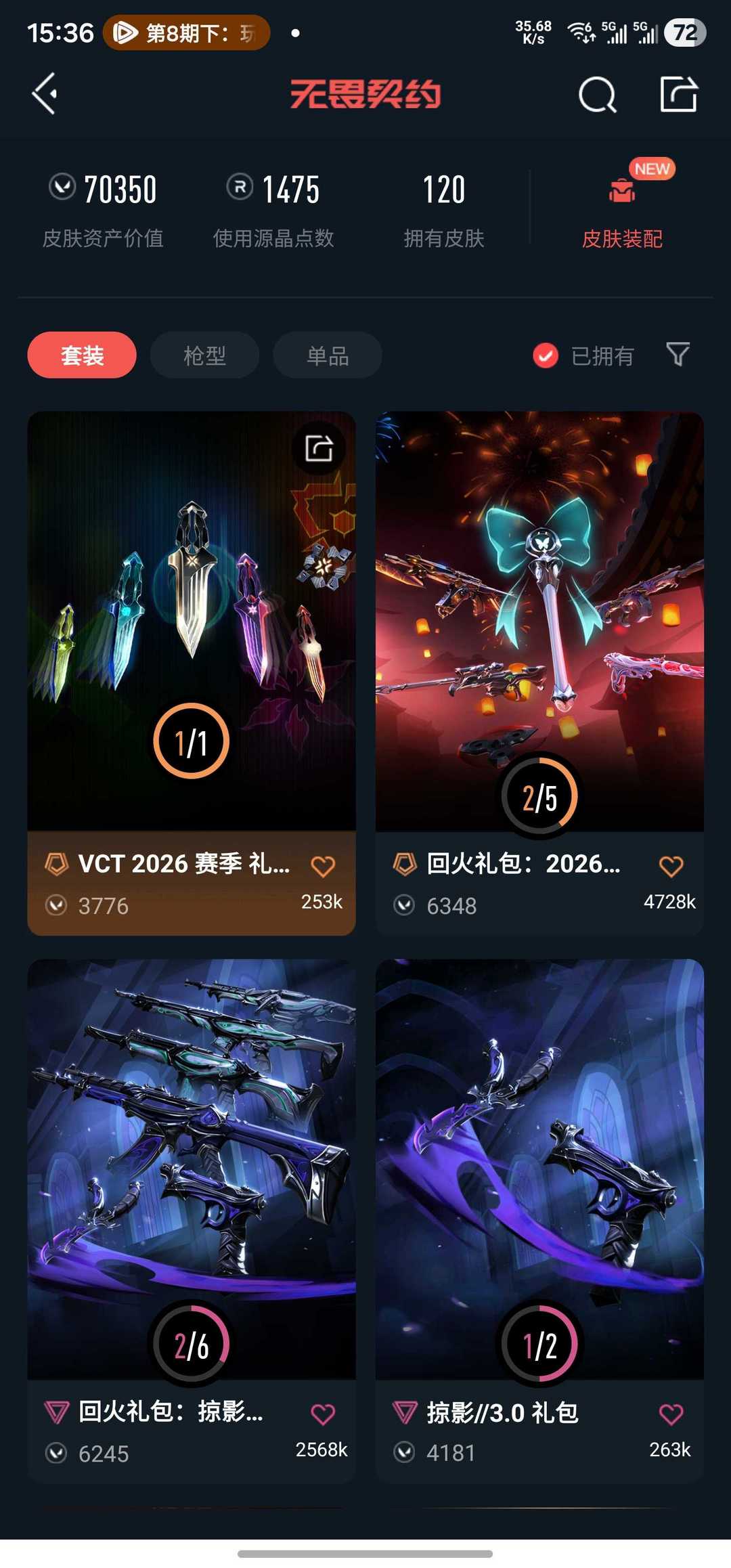Tap the share icon in the top bar
731x1568 pixels.
tap(679, 93)
